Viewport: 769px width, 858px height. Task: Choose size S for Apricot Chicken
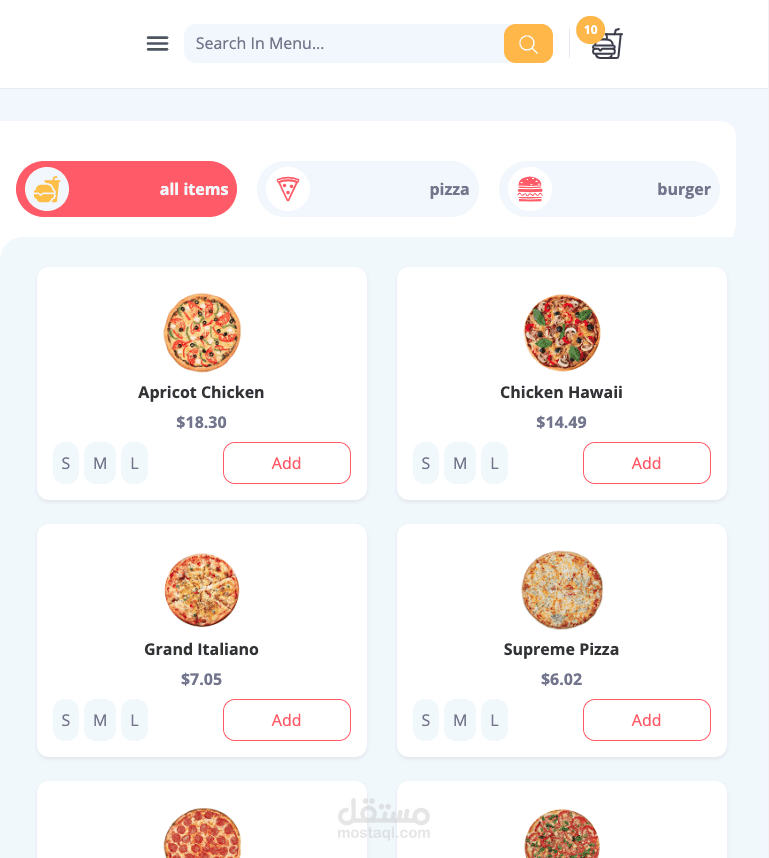tap(66, 463)
